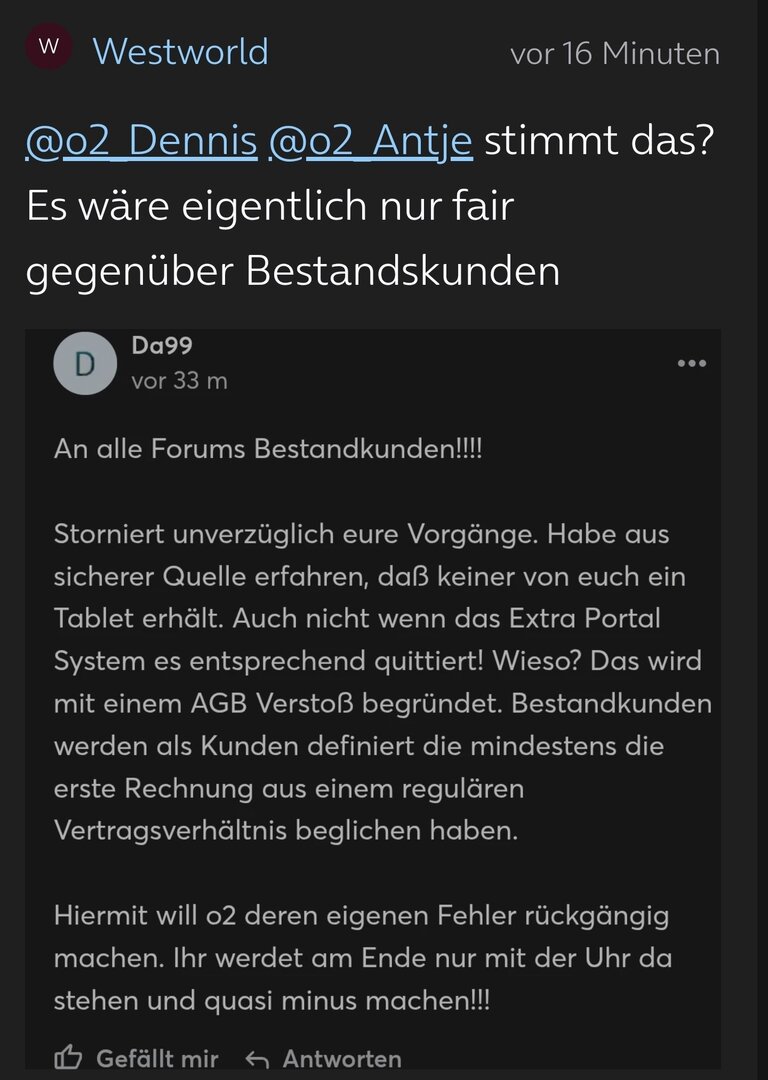Open Da99's profile from the quoted post
This screenshot has height=1080, width=768.
pos(162,346)
